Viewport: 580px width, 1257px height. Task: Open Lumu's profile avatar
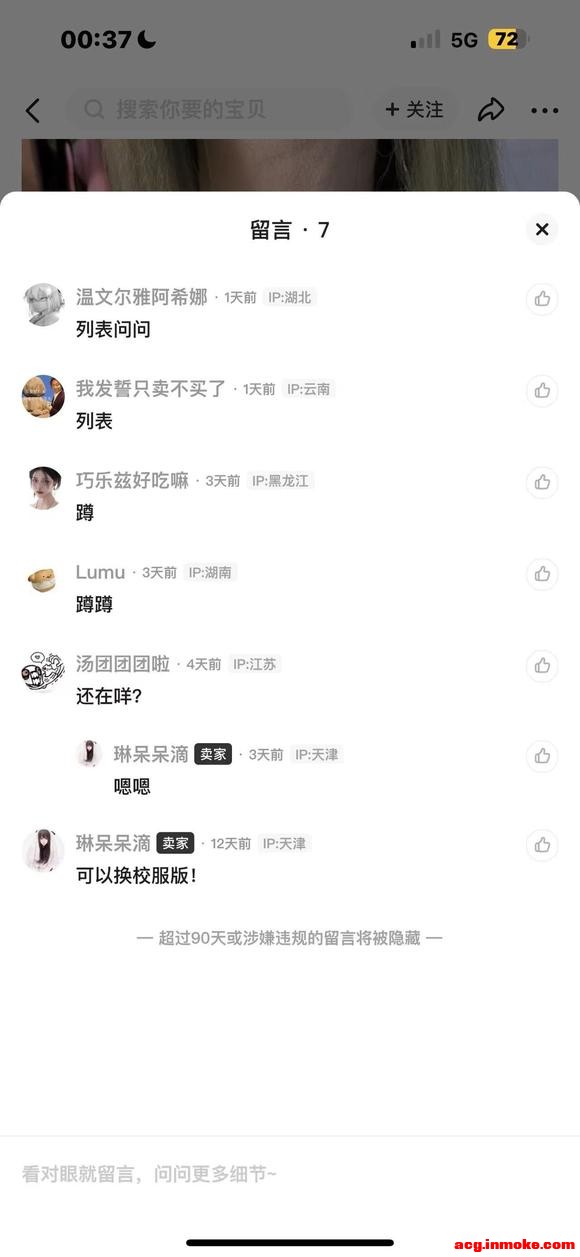click(43, 579)
